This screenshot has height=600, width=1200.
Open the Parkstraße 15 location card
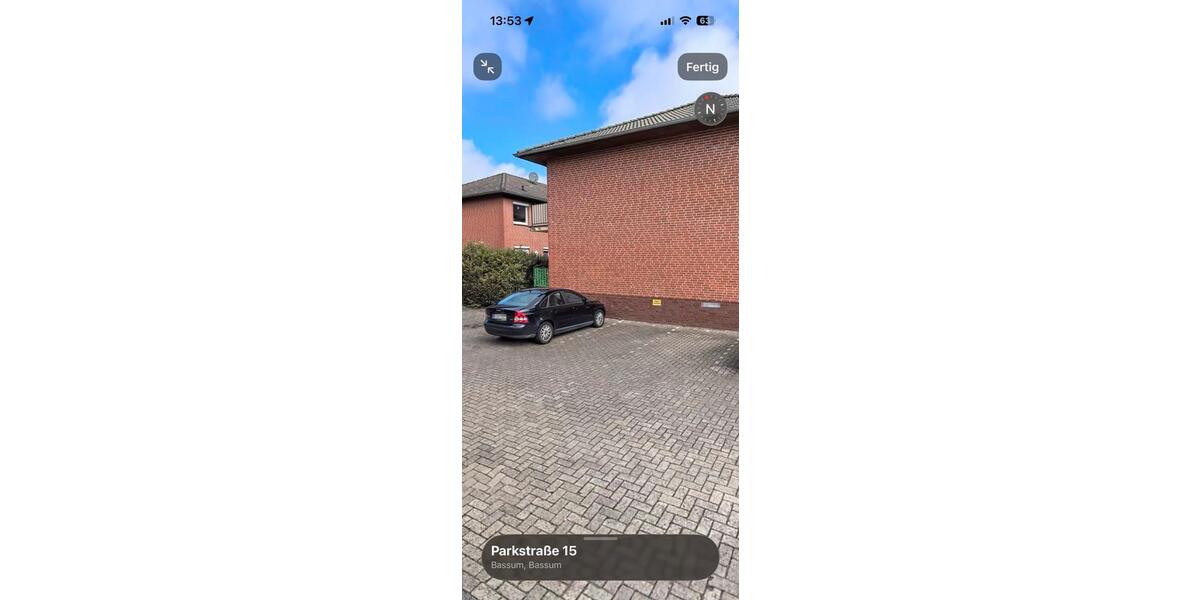tap(600, 557)
